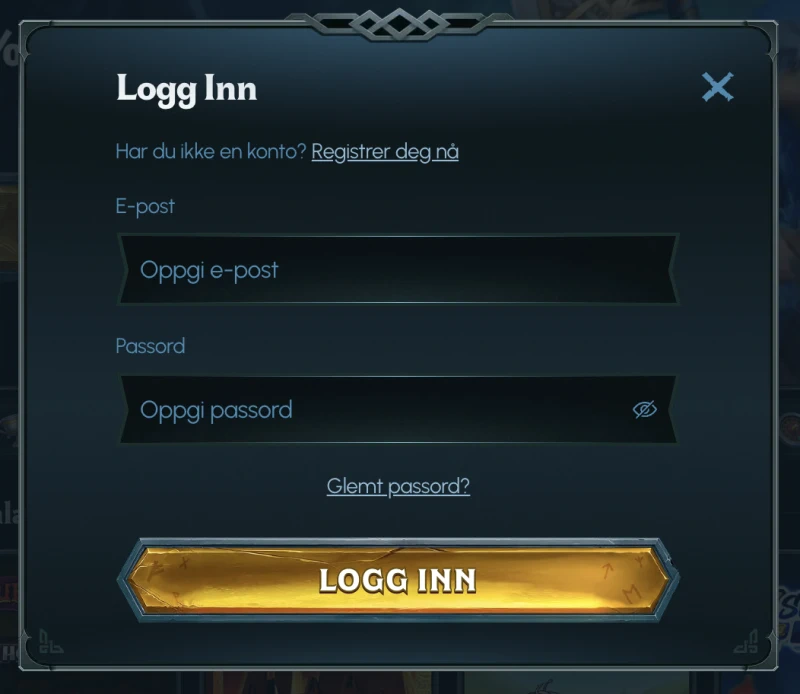This screenshot has width=800, height=694.
Task: Focus the E-post input field
Action: 398,270
